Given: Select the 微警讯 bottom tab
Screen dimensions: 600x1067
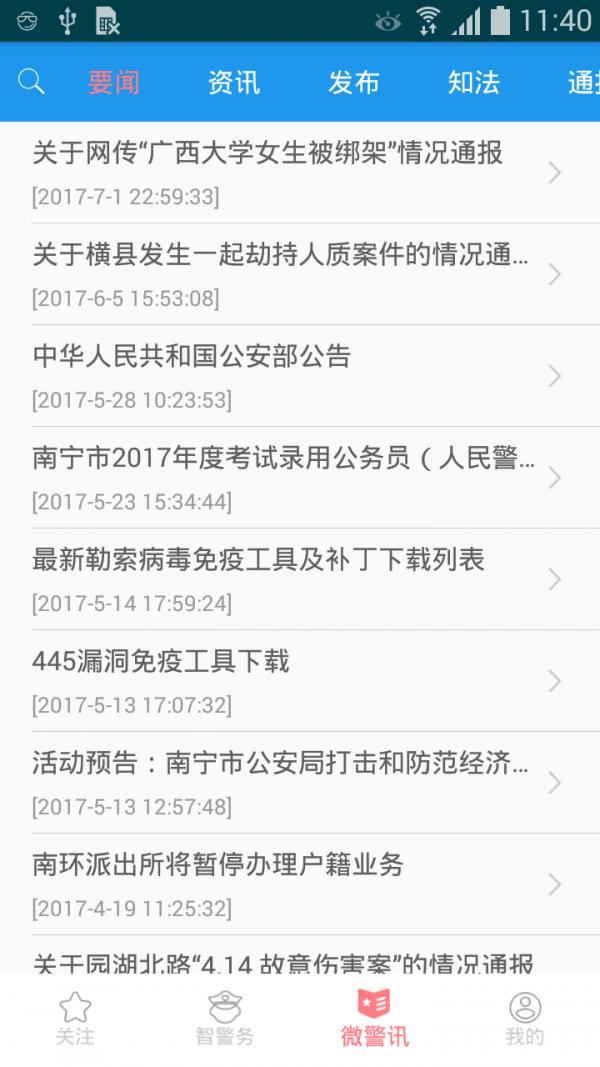Looking at the screenshot, I should (x=374, y=1019).
